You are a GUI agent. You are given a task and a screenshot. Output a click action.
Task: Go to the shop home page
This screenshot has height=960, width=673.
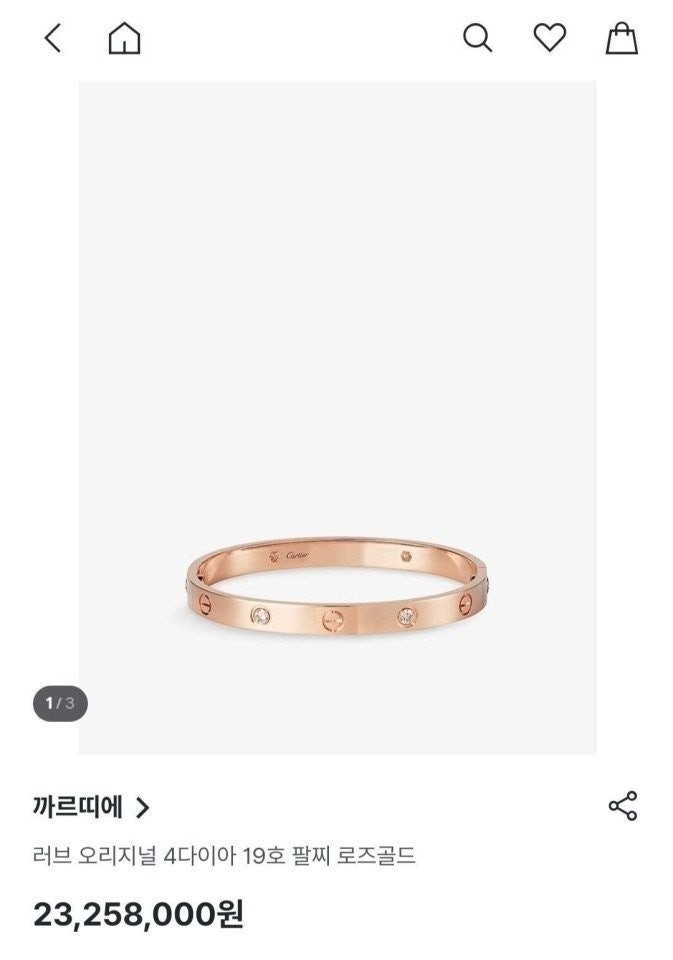pyautogui.click(x=124, y=38)
